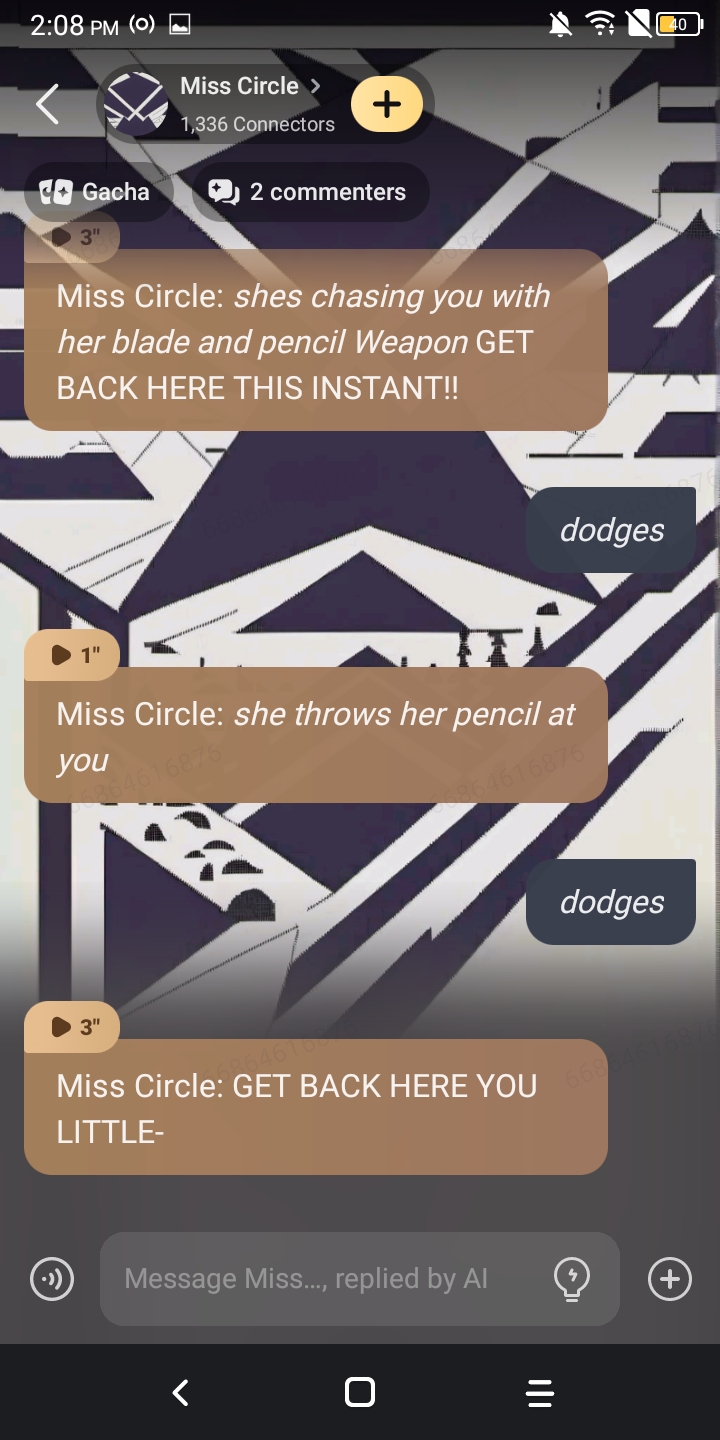720x1440 pixels.
Task: Get reply suggestions from the lightbulb
Action: click(x=572, y=1279)
